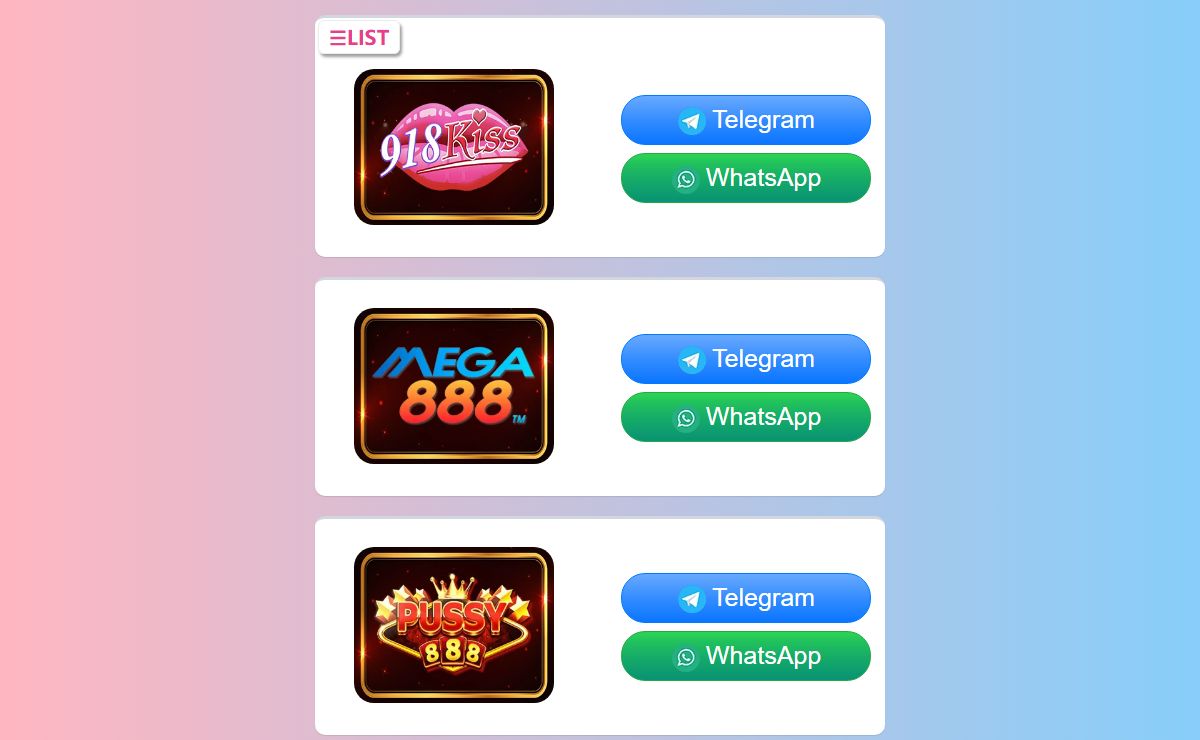Contact via WhatsApp for Pussy888
Screen dimensions: 1200x740
[x=745, y=656]
